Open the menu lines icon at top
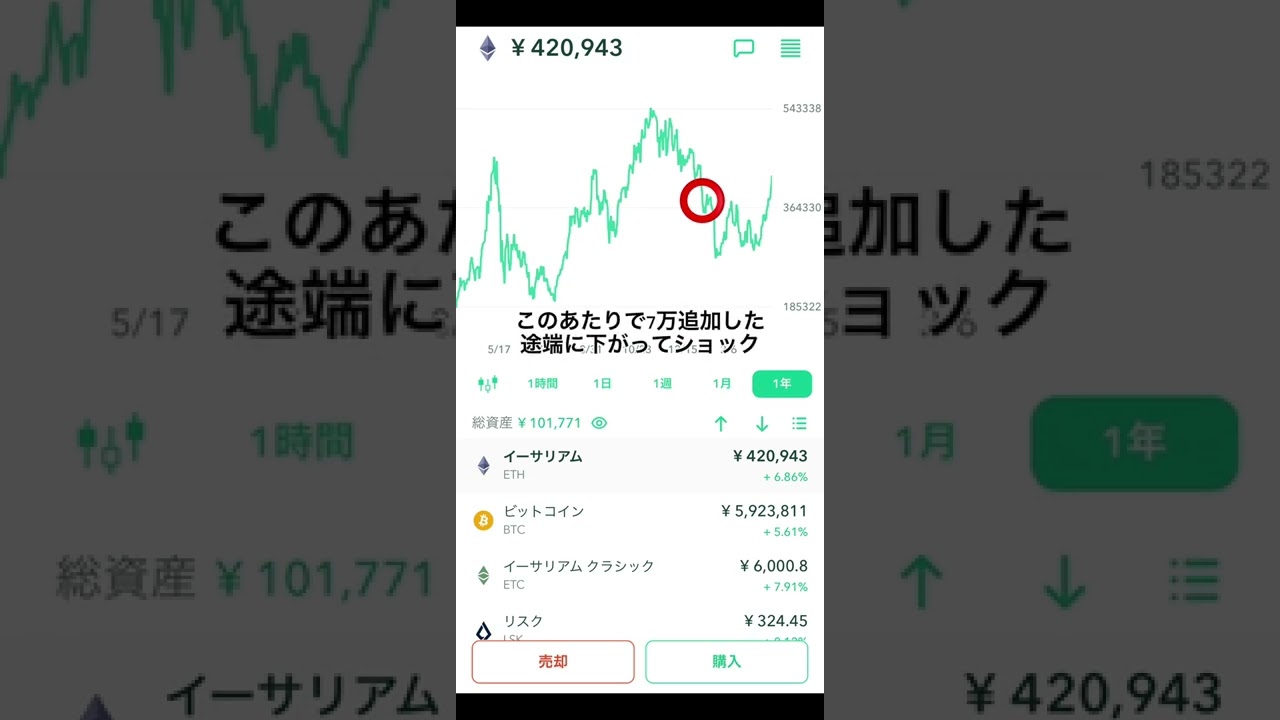This screenshot has height=720, width=1280. 790,48
